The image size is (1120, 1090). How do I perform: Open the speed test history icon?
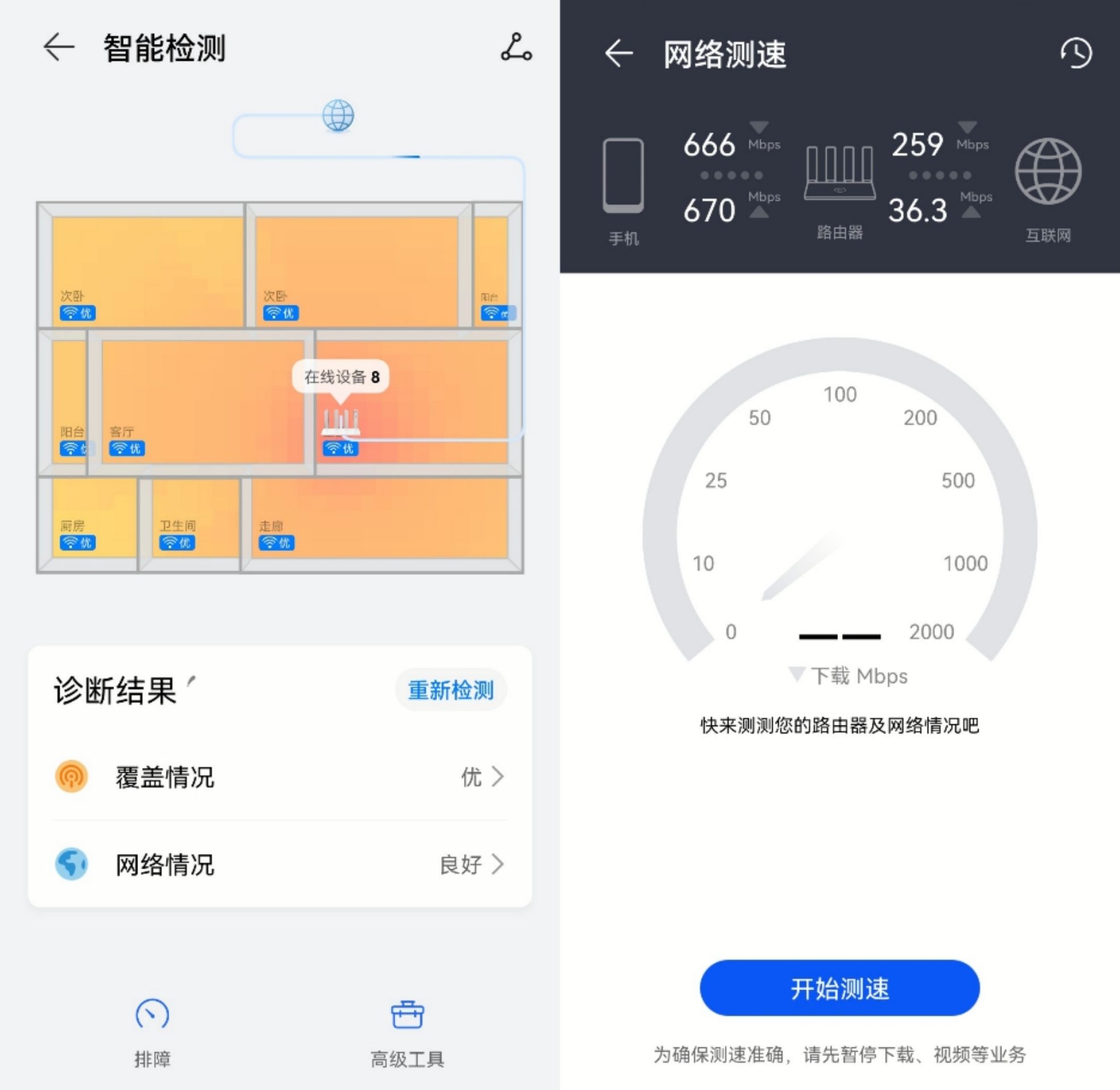[1075, 54]
